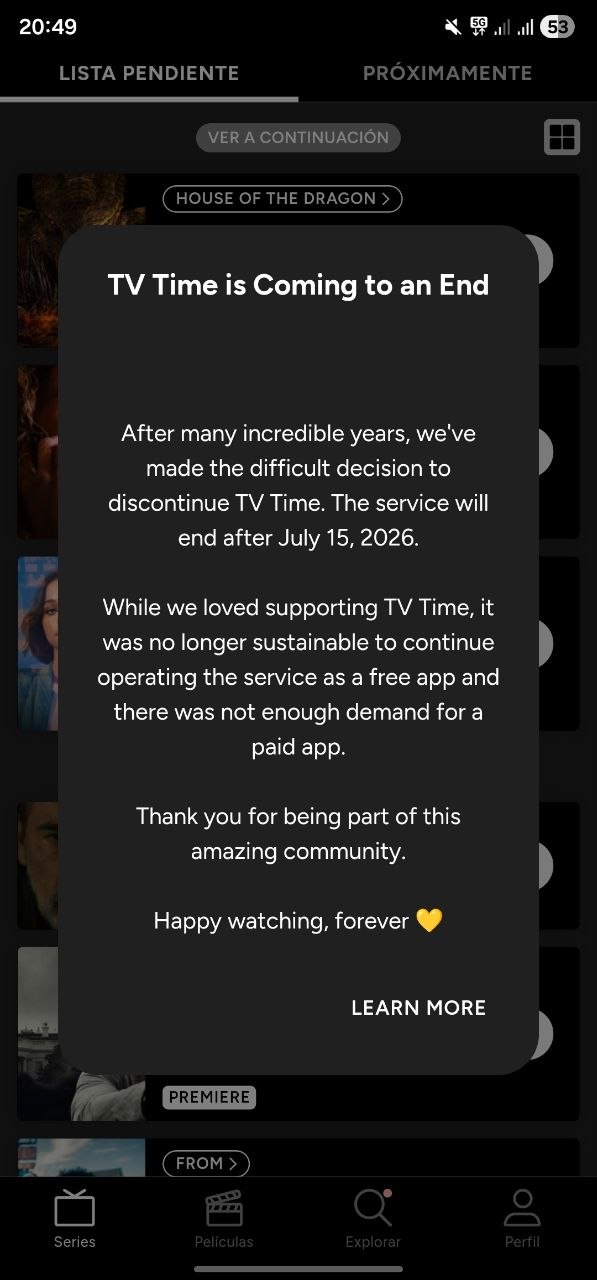
Task: Tap LEARN MORE in the dialog
Action: (x=418, y=1008)
